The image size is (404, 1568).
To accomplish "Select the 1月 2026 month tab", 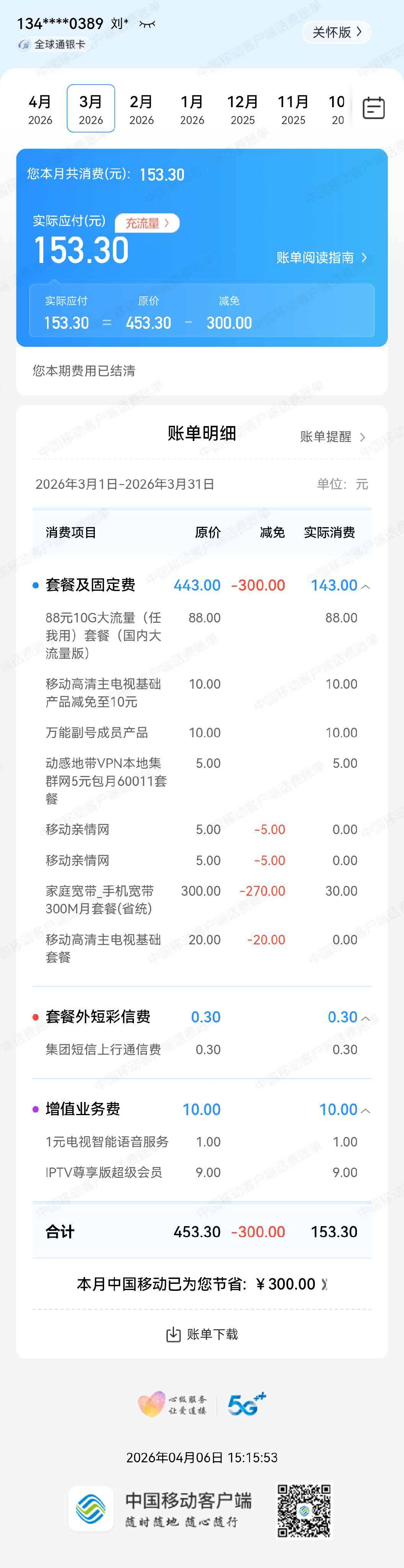I will (x=192, y=109).
